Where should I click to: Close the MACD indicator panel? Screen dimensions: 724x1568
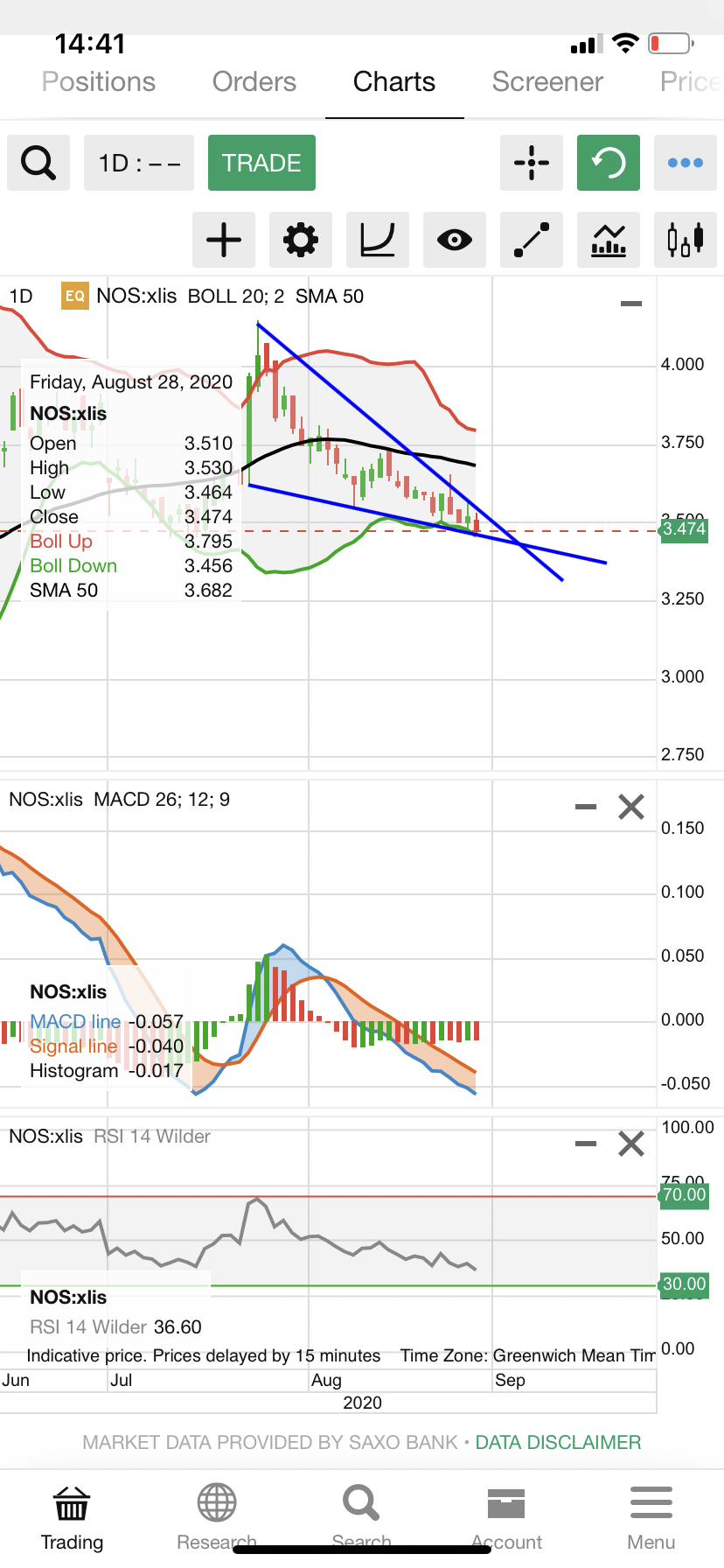pos(631,807)
